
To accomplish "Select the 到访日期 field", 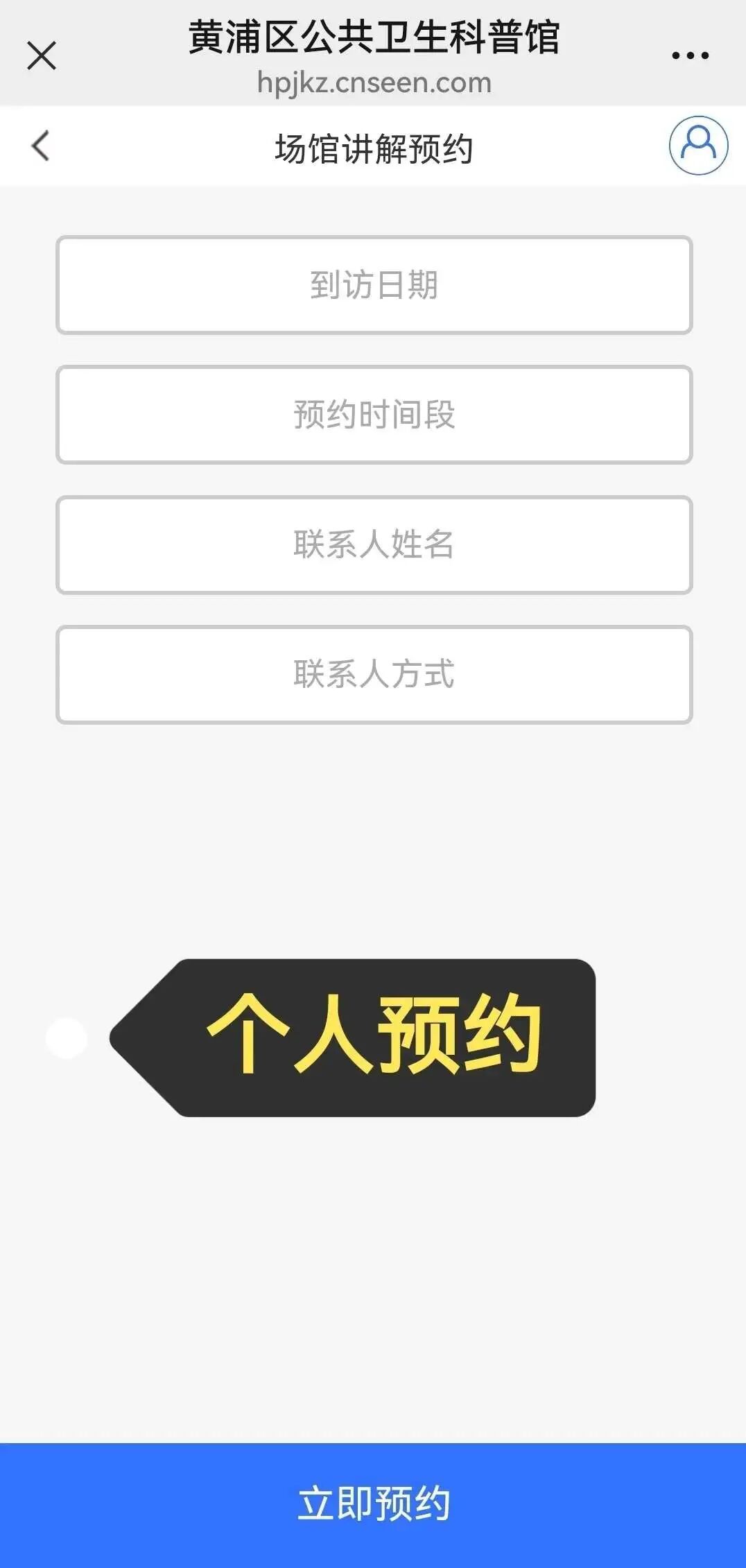I will [x=374, y=285].
